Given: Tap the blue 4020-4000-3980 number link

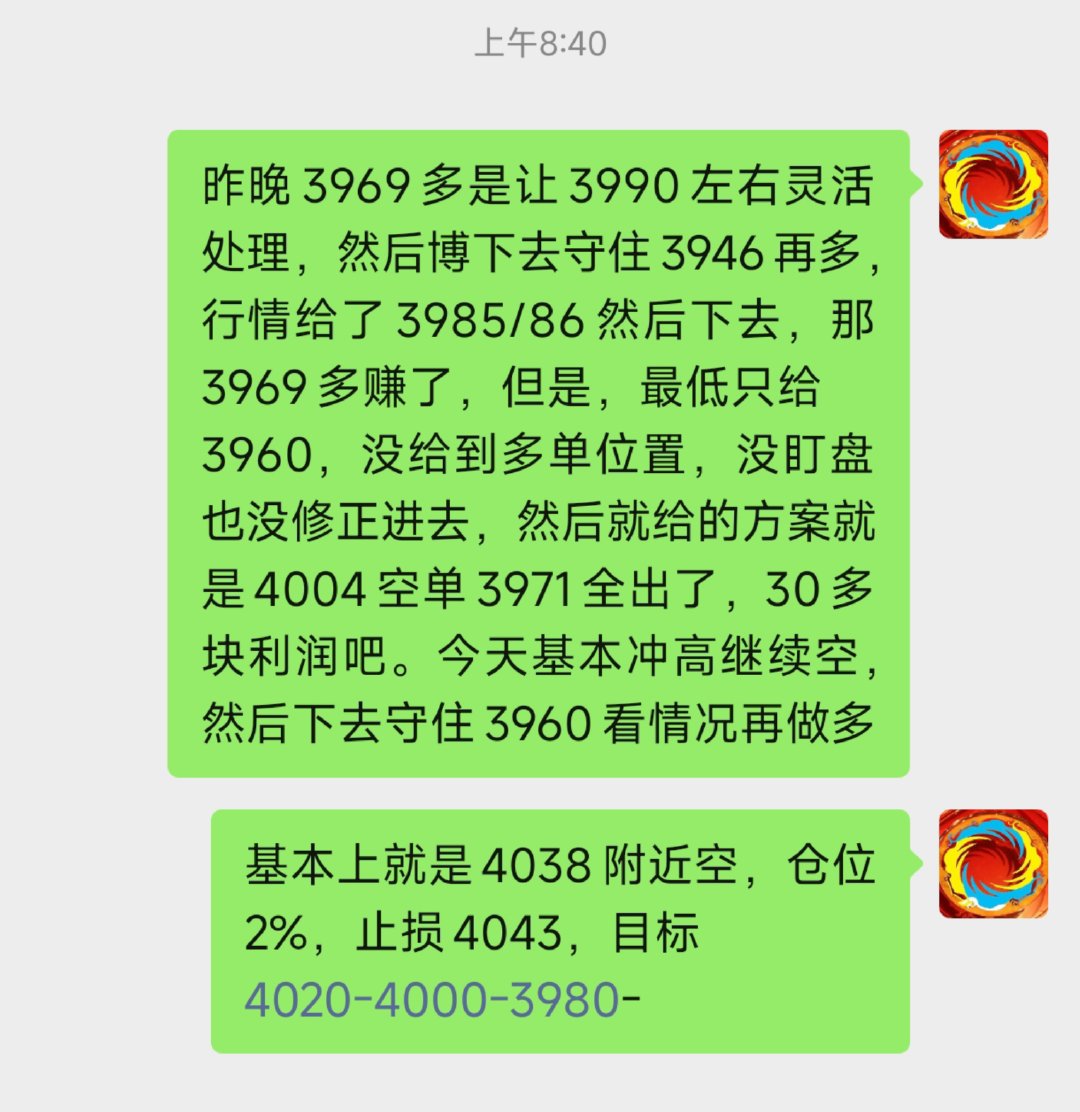Looking at the screenshot, I should click(431, 1000).
